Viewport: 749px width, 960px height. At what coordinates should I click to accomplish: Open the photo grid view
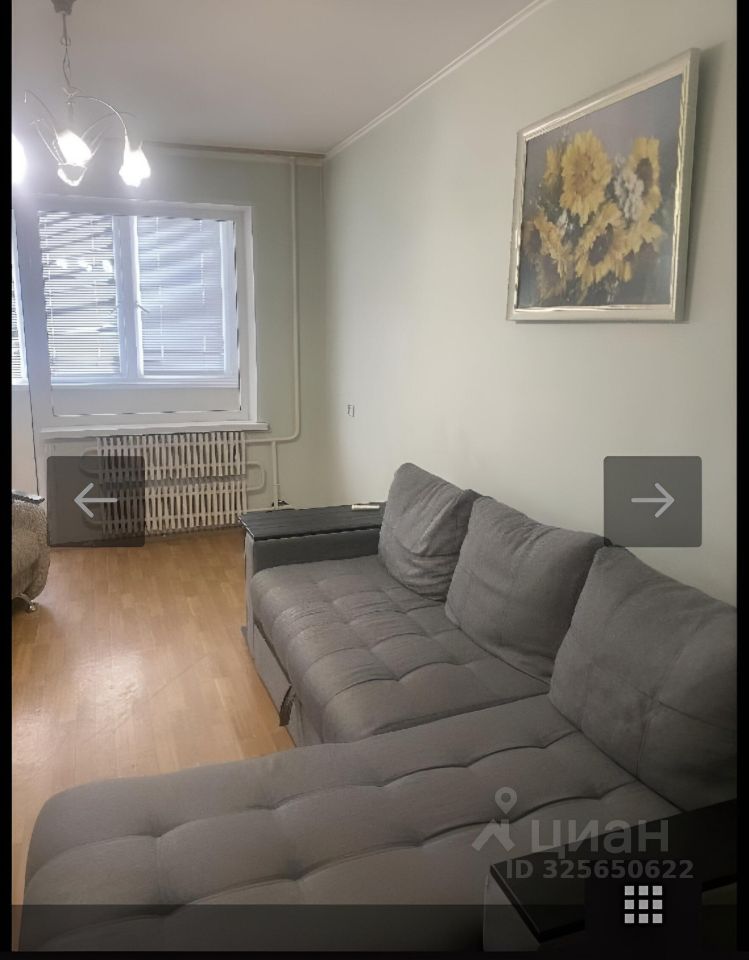643,904
